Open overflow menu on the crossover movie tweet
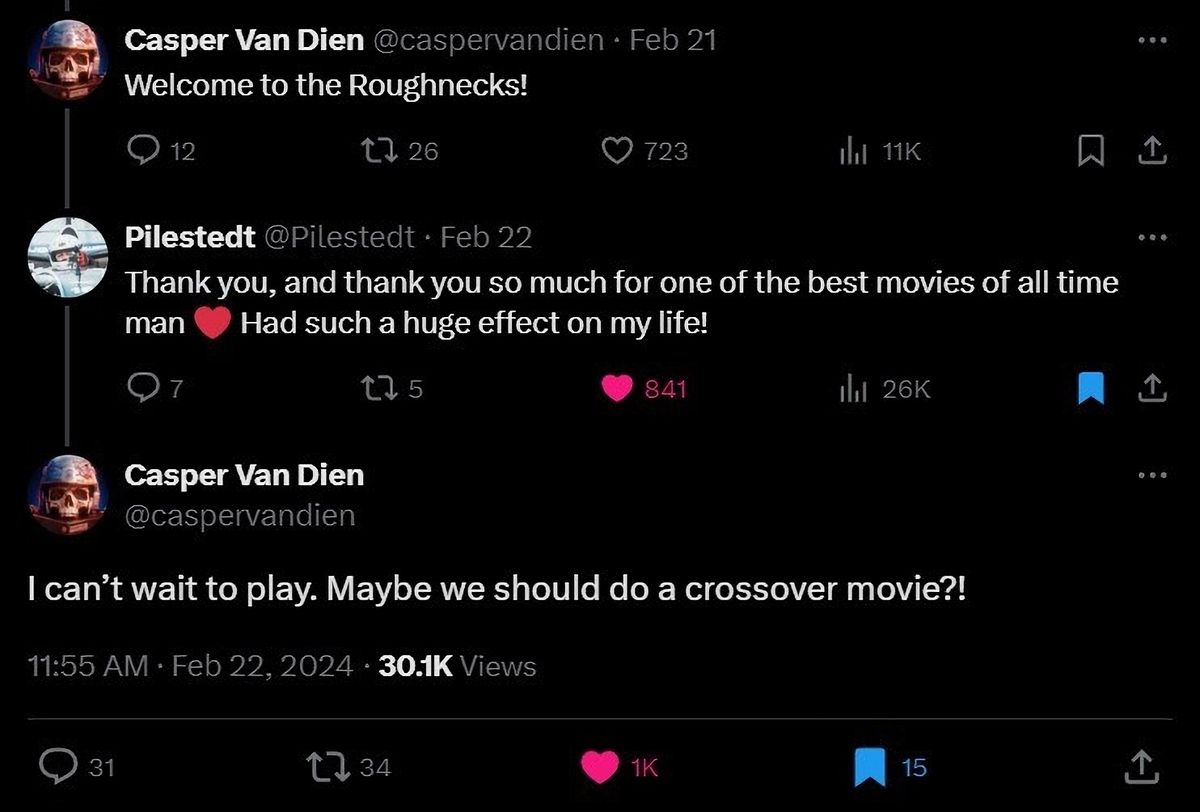The image size is (1200, 812). (1152, 475)
